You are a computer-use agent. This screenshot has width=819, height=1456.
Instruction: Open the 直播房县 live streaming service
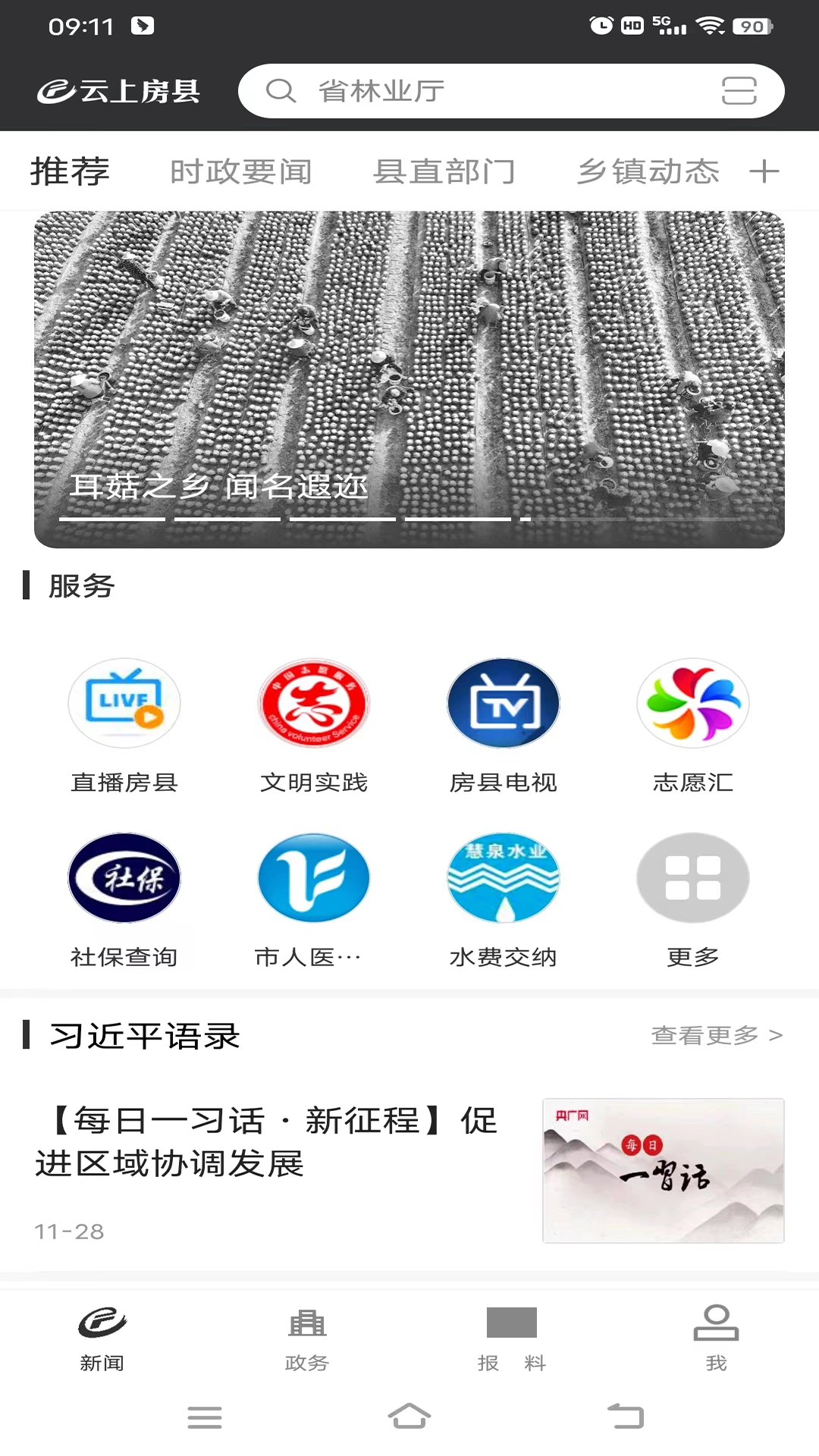point(124,703)
